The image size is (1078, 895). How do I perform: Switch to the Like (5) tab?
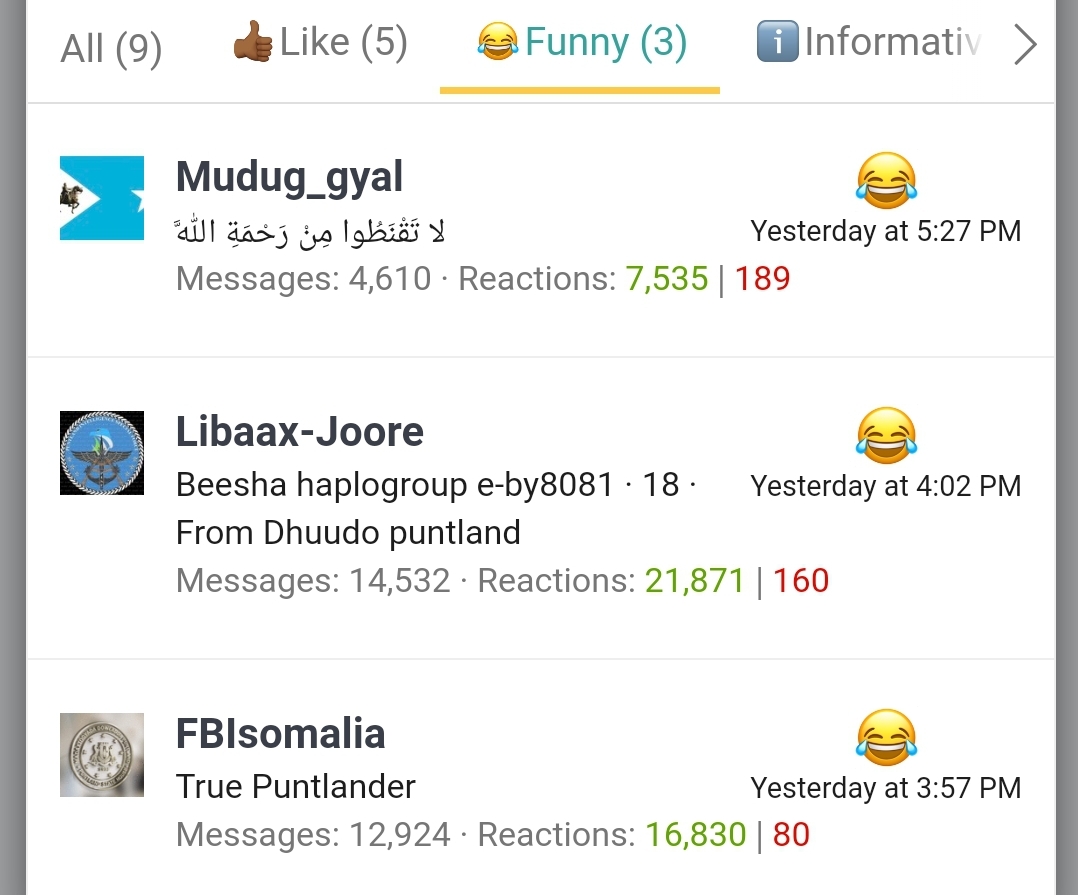pyautogui.click(x=320, y=44)
